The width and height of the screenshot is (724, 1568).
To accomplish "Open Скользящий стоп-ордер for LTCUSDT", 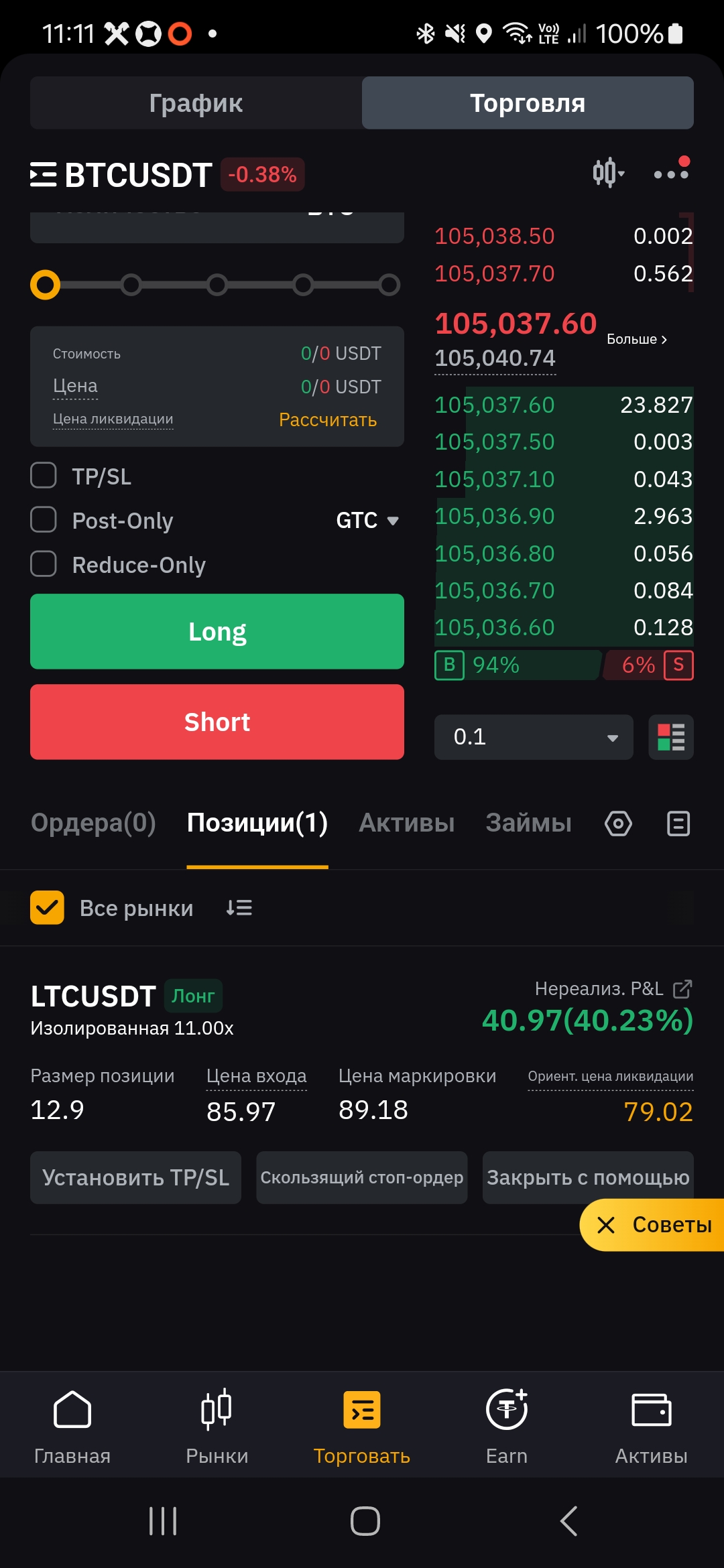I will 362,1177.
